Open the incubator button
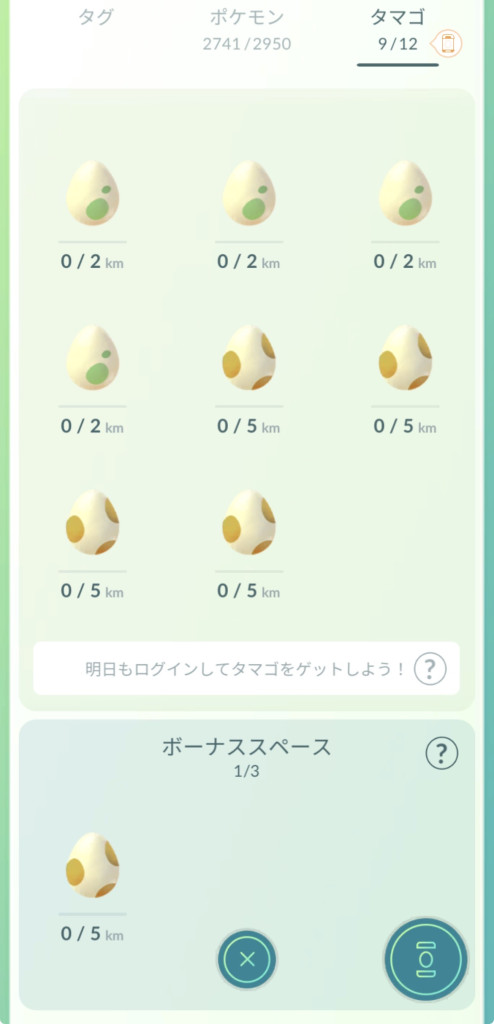This screenshot has width=494, height=1024. (x=426, y=959)
